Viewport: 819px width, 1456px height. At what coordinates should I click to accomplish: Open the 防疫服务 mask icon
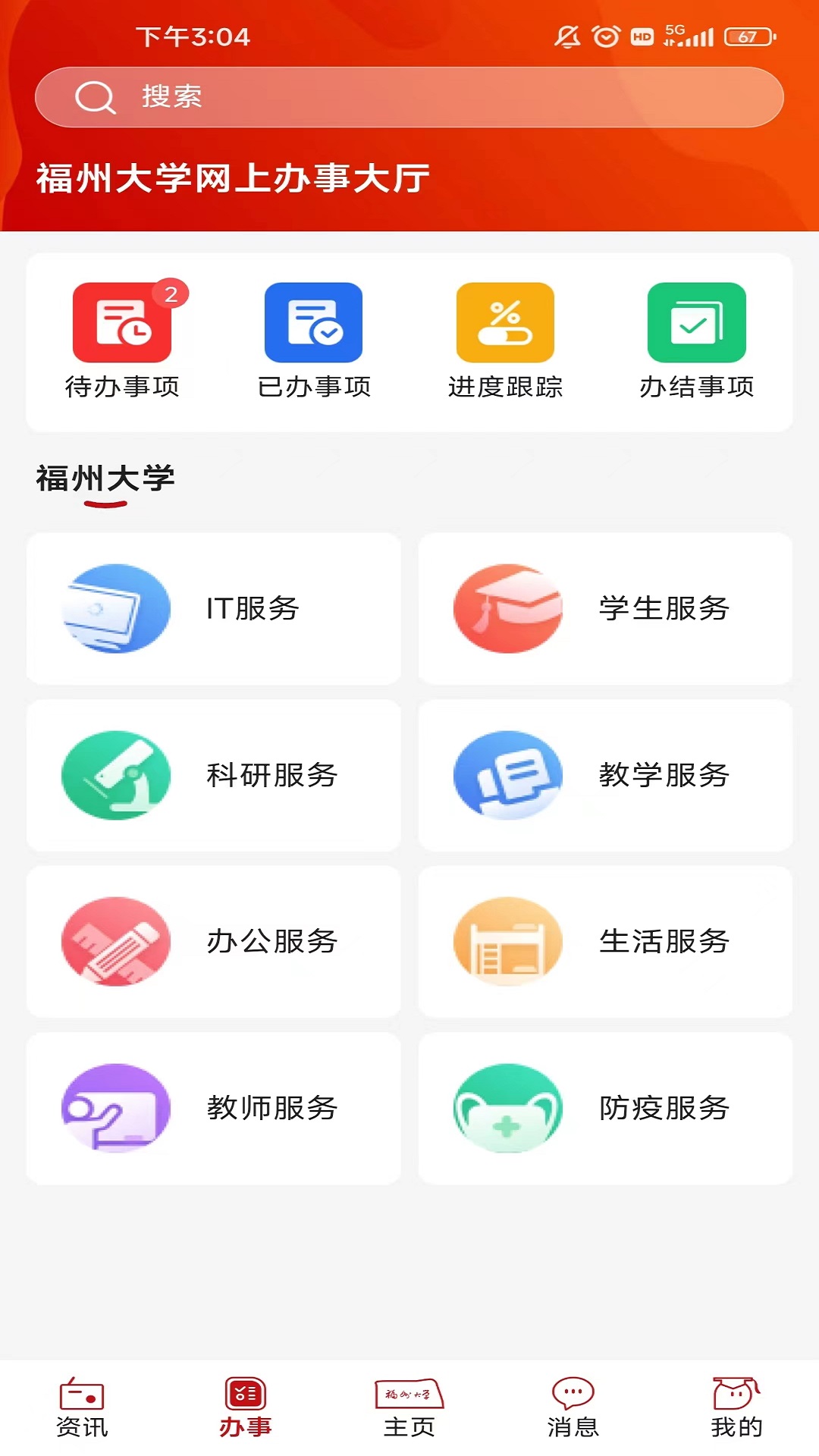pos(509,1108)
